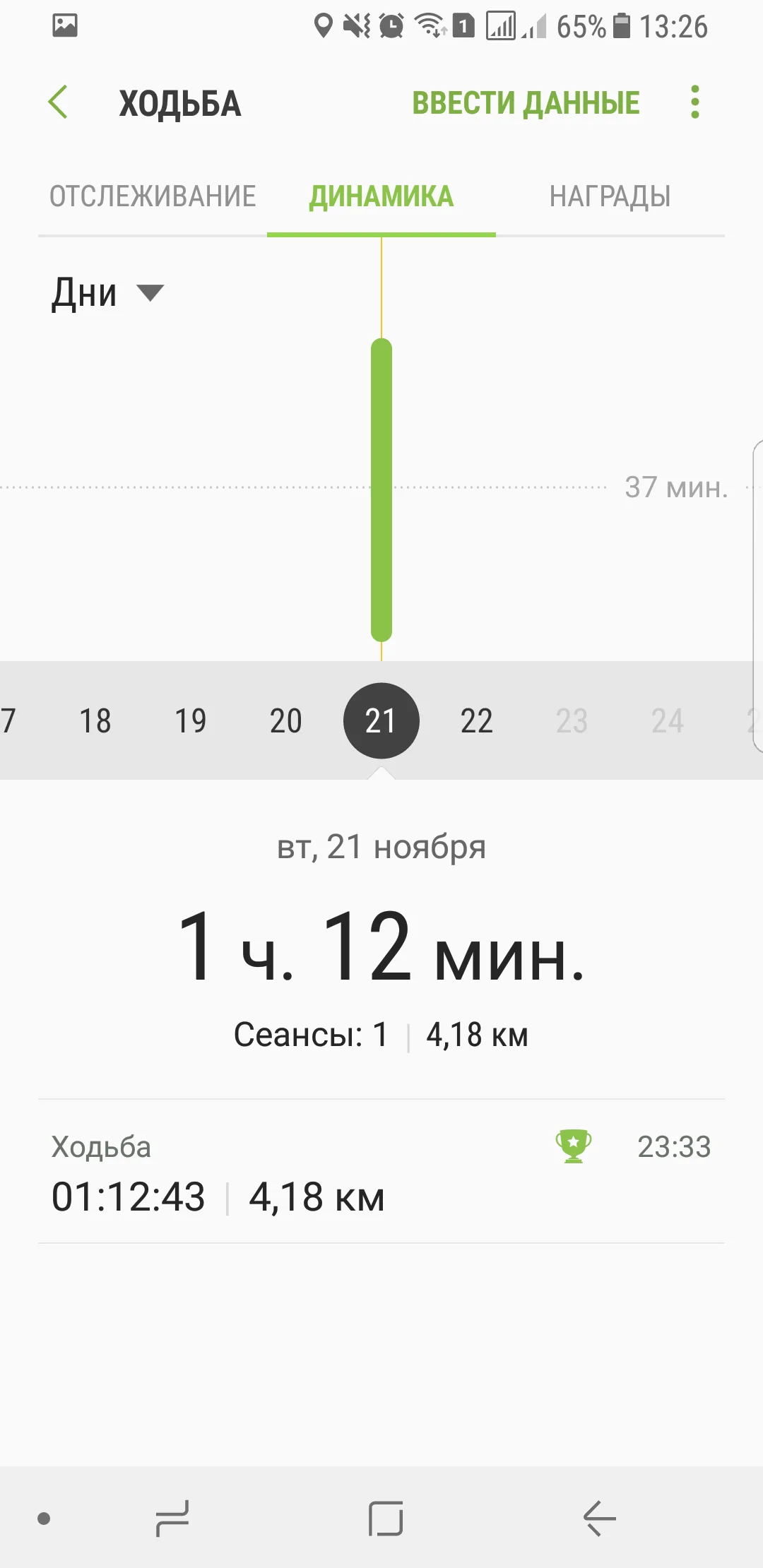Tap ВВЕСТИ ДАННЫЕ to enter data
This screenshot has width=763, height=1568.
pos(526,103)
